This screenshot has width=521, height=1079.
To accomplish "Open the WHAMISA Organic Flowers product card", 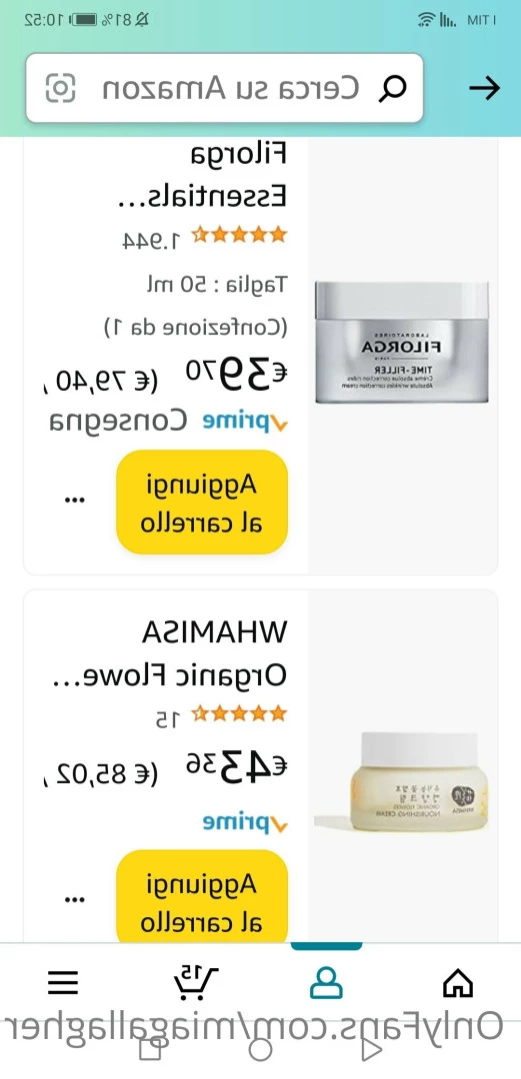I will pos(261,765).
